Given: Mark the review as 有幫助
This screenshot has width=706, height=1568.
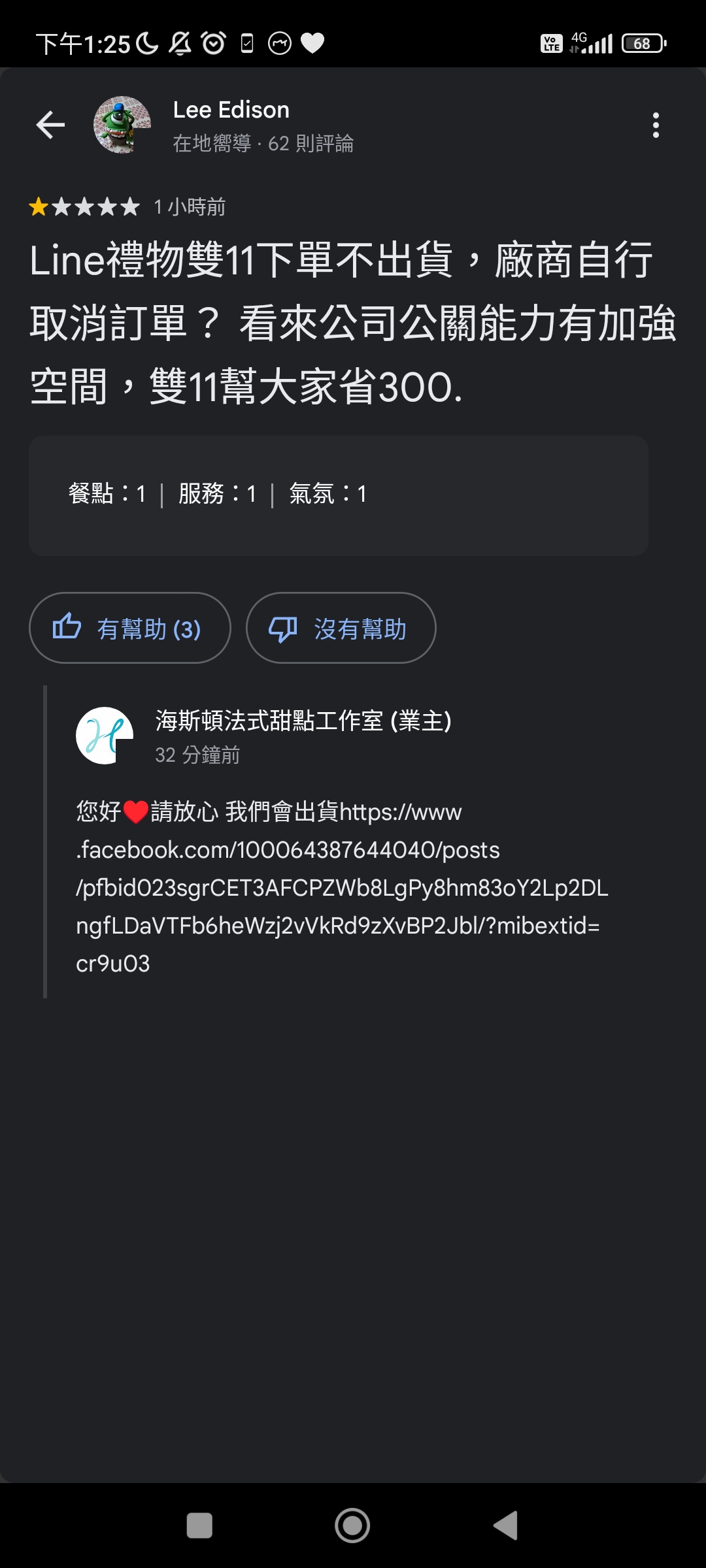Looking at the screenshot, I should coord(129,629).
